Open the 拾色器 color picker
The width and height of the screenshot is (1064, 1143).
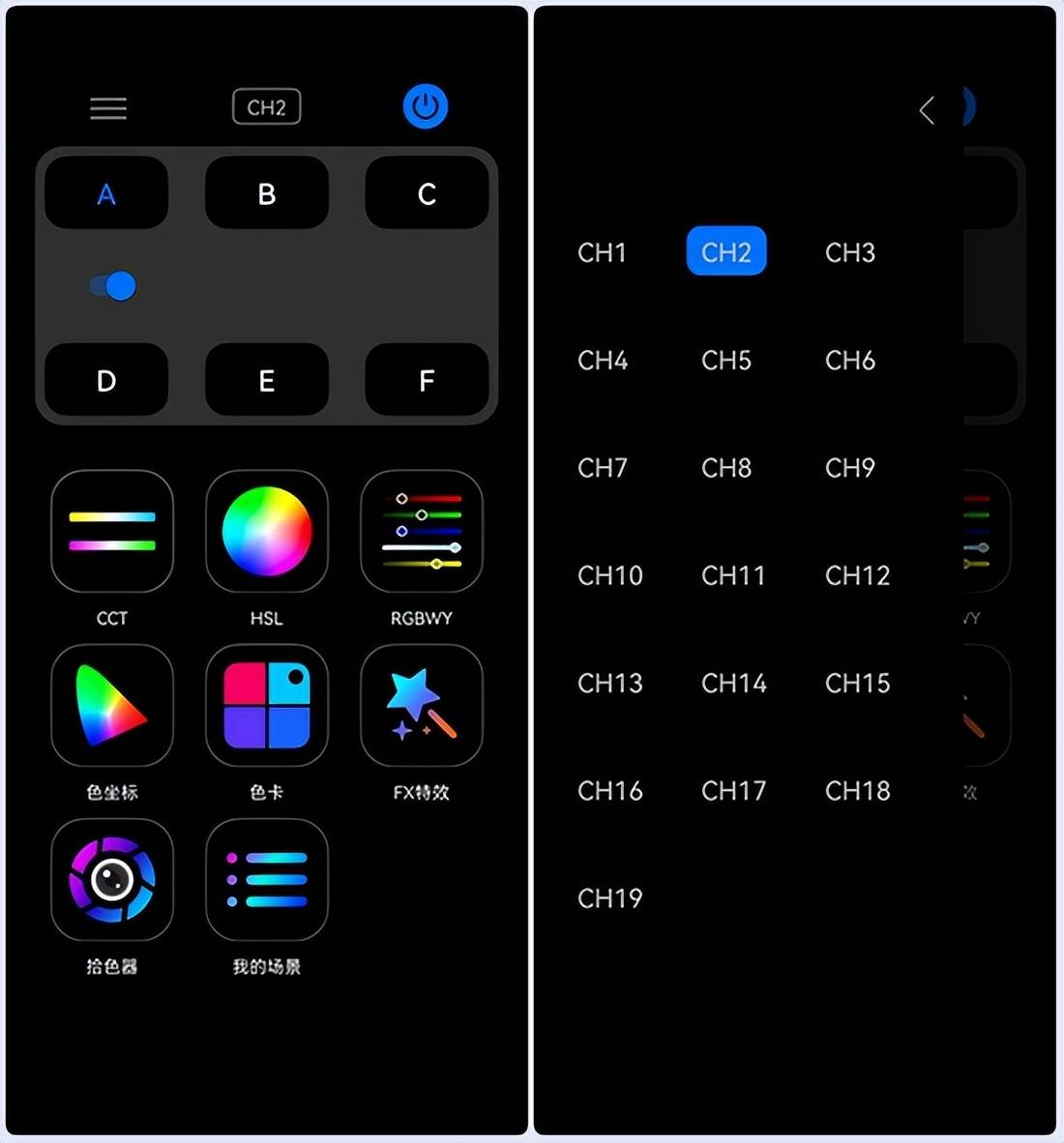(112, 880)
